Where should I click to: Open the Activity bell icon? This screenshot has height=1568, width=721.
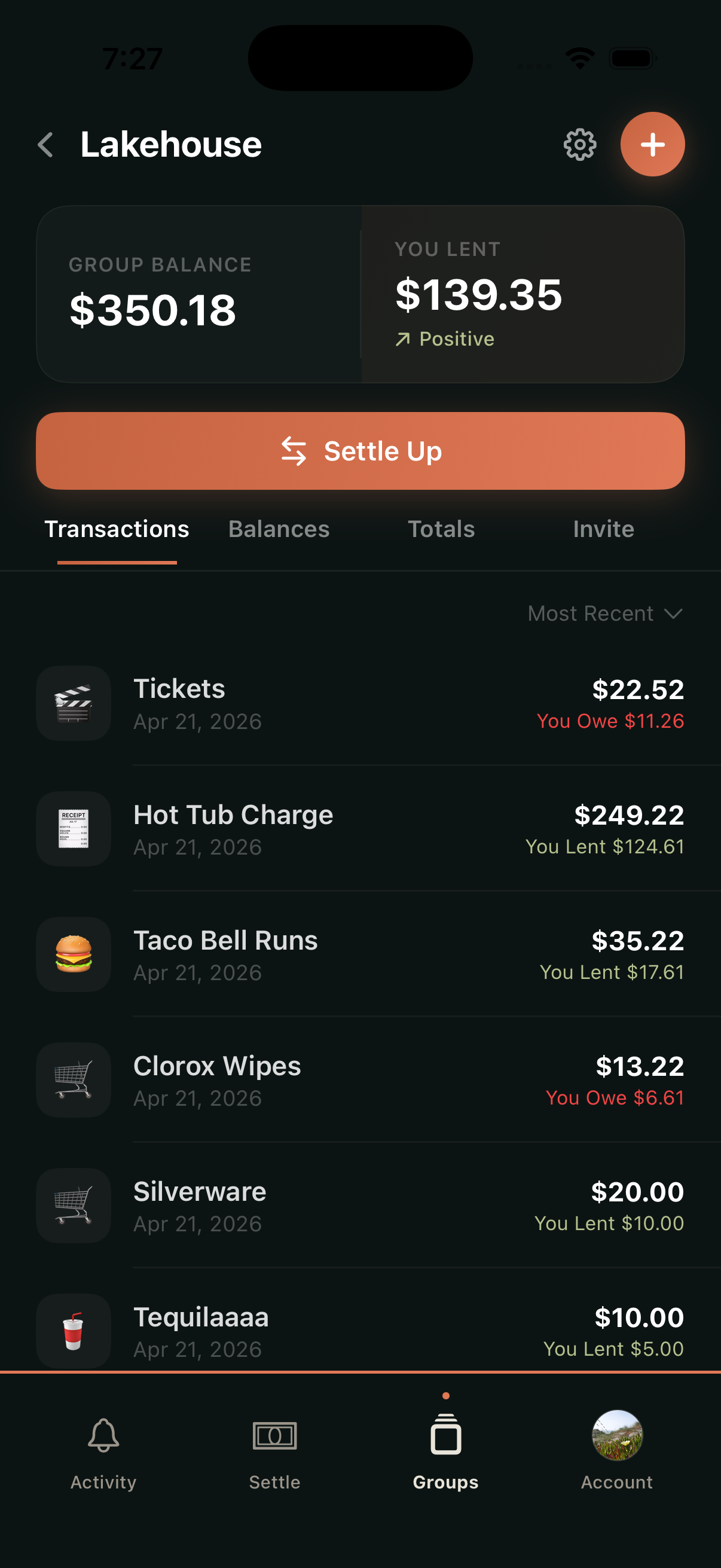103,1435
